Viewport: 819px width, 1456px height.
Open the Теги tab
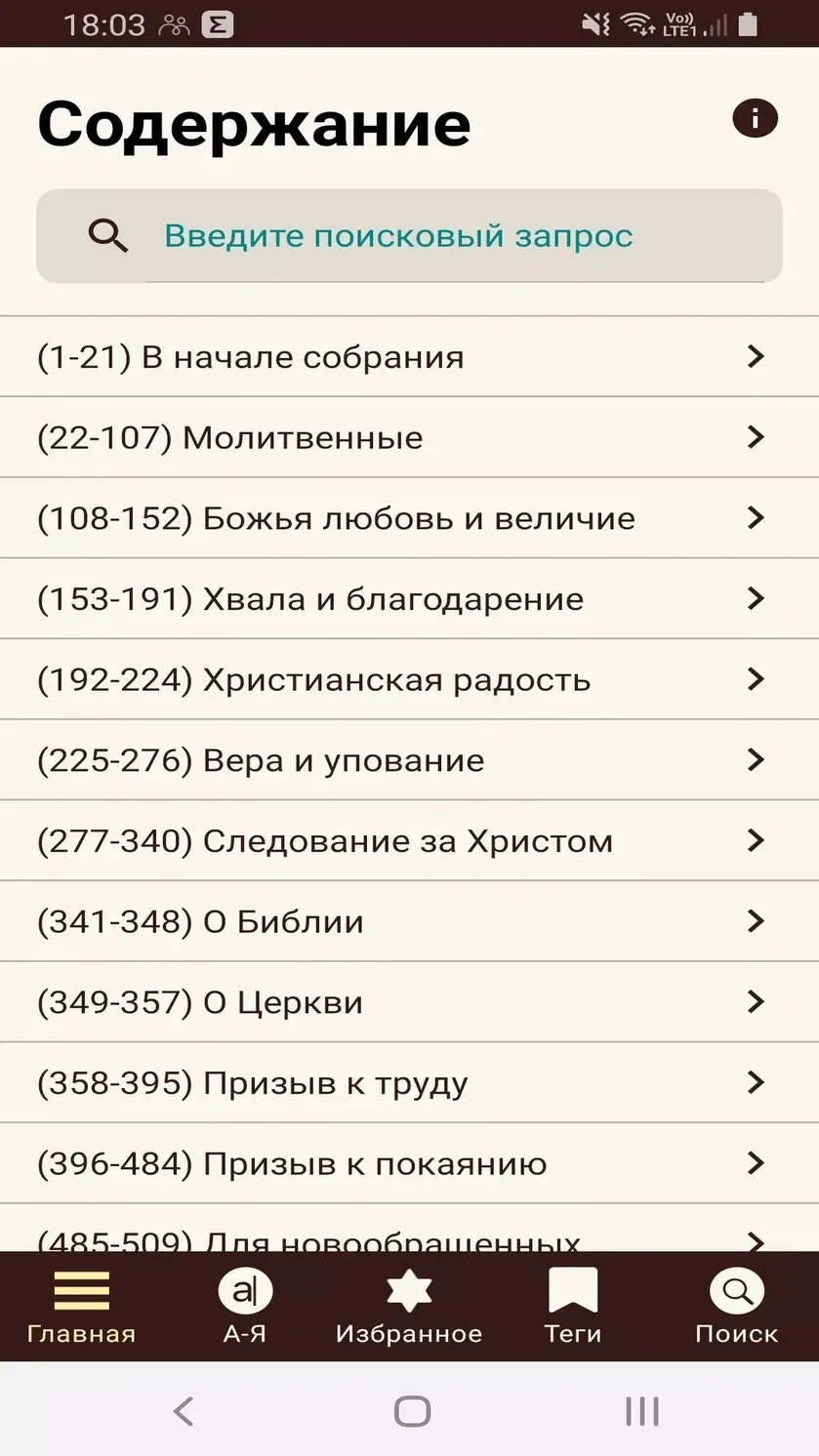click(x=573, y=1307)
